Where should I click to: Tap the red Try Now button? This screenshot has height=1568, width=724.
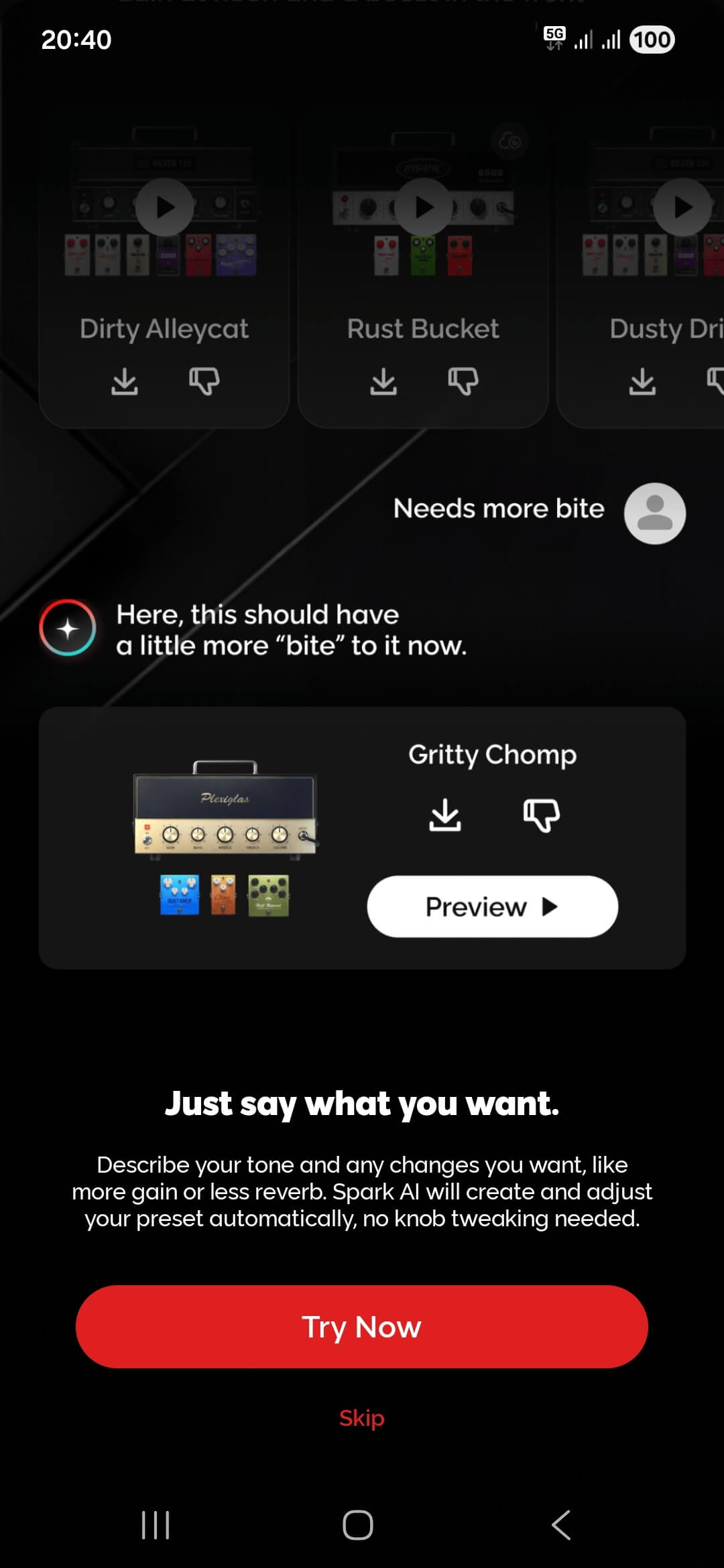point(361,1327)
